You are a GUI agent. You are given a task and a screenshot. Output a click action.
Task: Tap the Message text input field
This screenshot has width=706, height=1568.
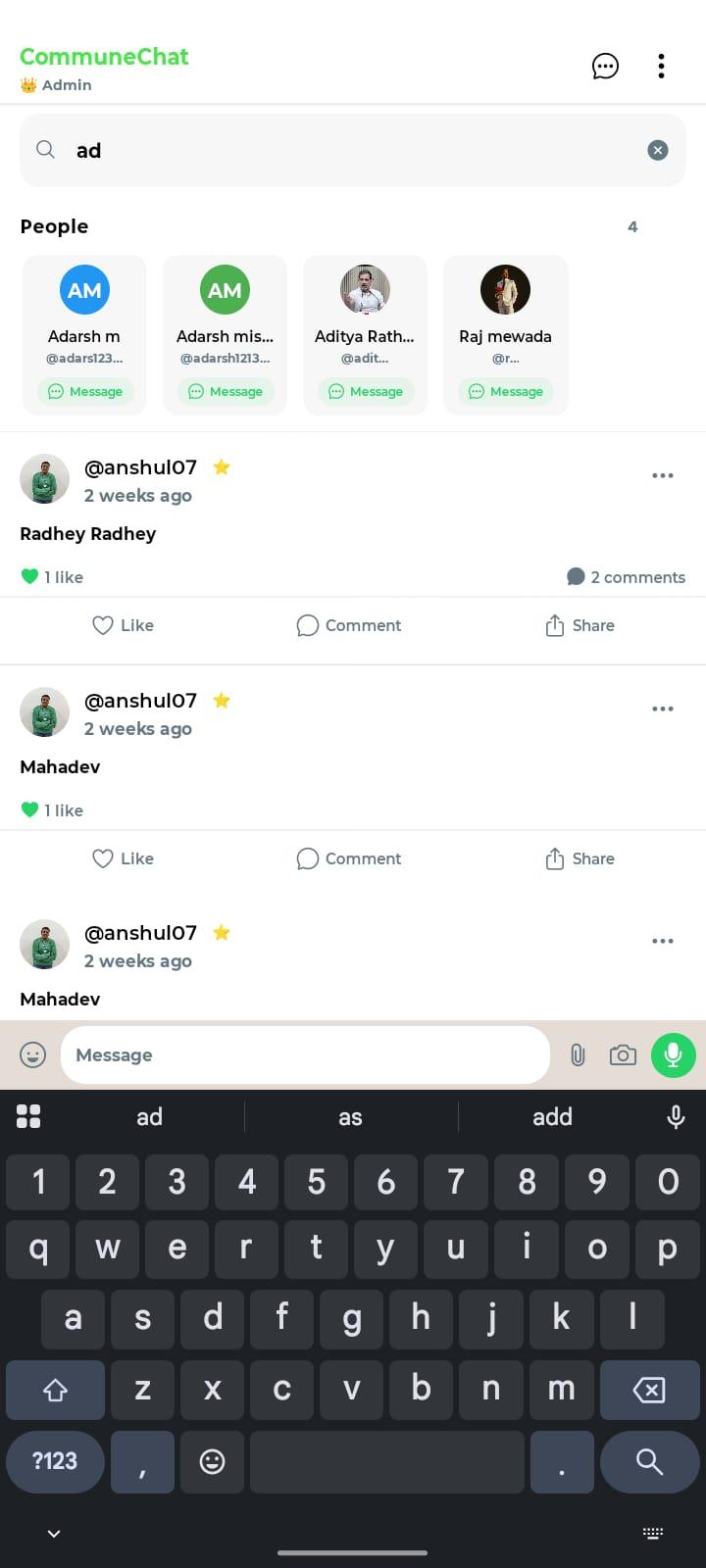[x=304, y=1055]
